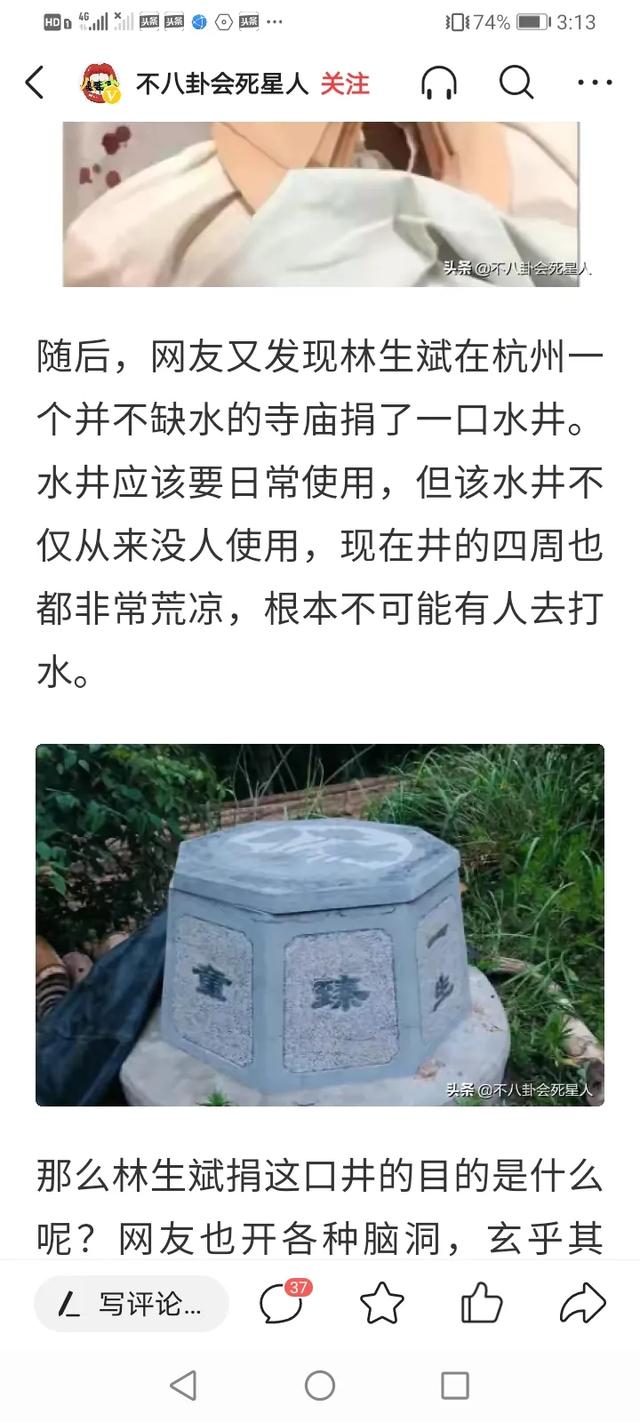Open recent apps with square button
The image size is (640, 1422).
click(x=455, y=1385)
